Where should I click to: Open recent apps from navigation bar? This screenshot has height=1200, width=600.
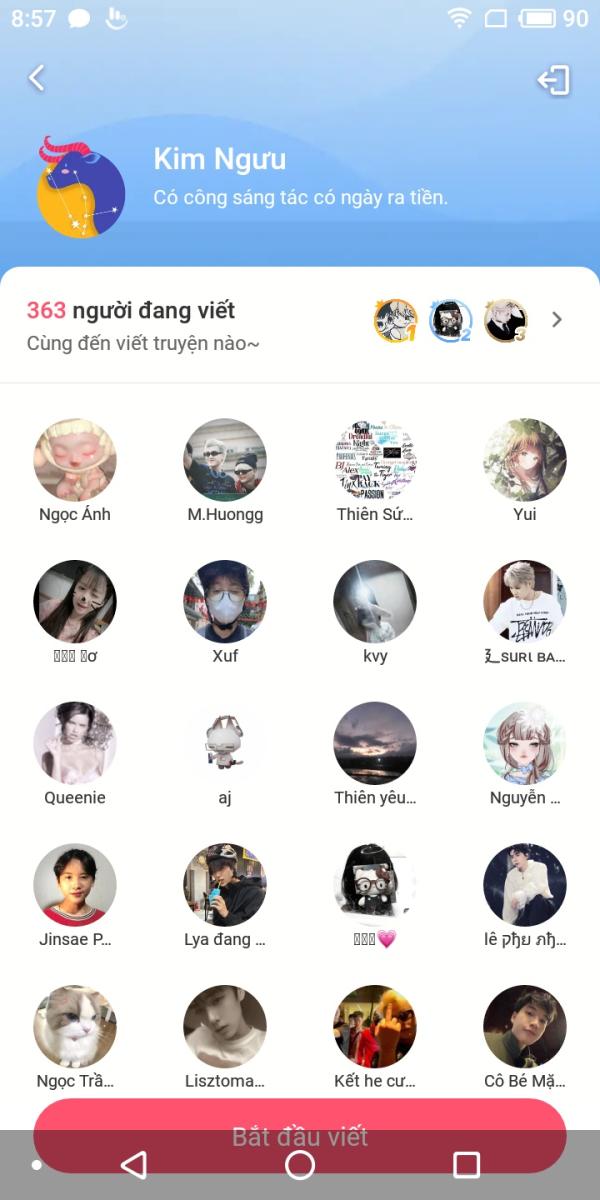tap(466, 1165)
